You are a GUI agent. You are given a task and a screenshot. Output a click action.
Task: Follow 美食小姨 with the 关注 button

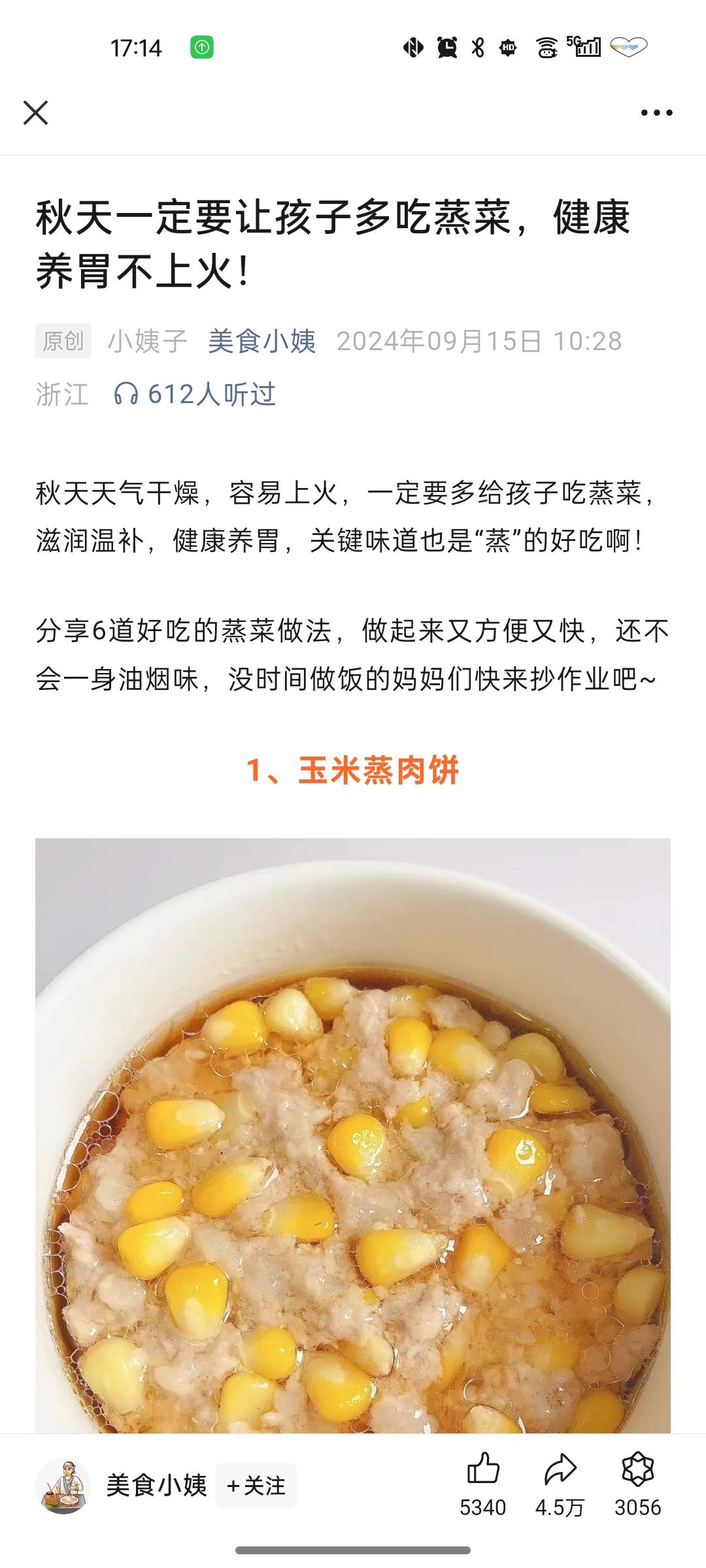coord(256,1486)
